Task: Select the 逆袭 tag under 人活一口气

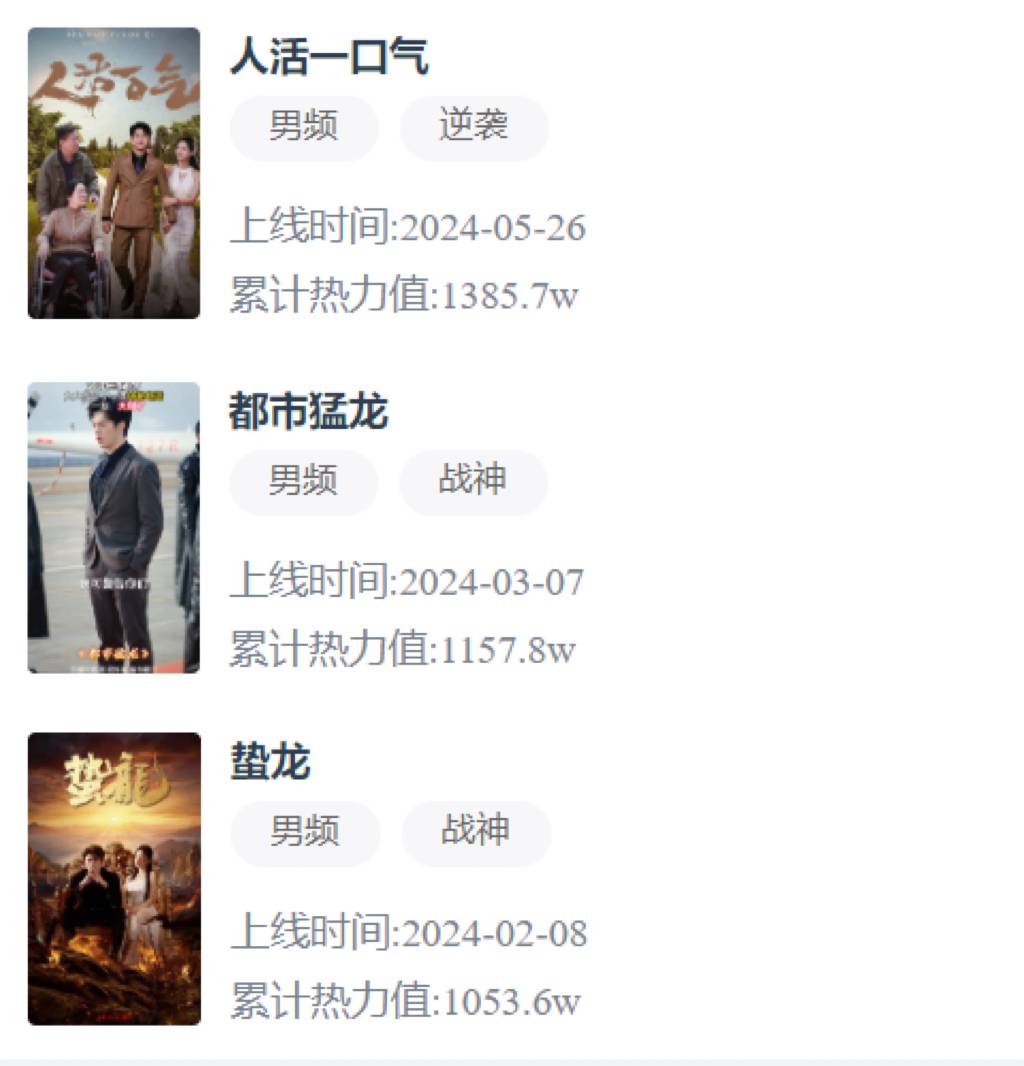Action: point(474,127)
